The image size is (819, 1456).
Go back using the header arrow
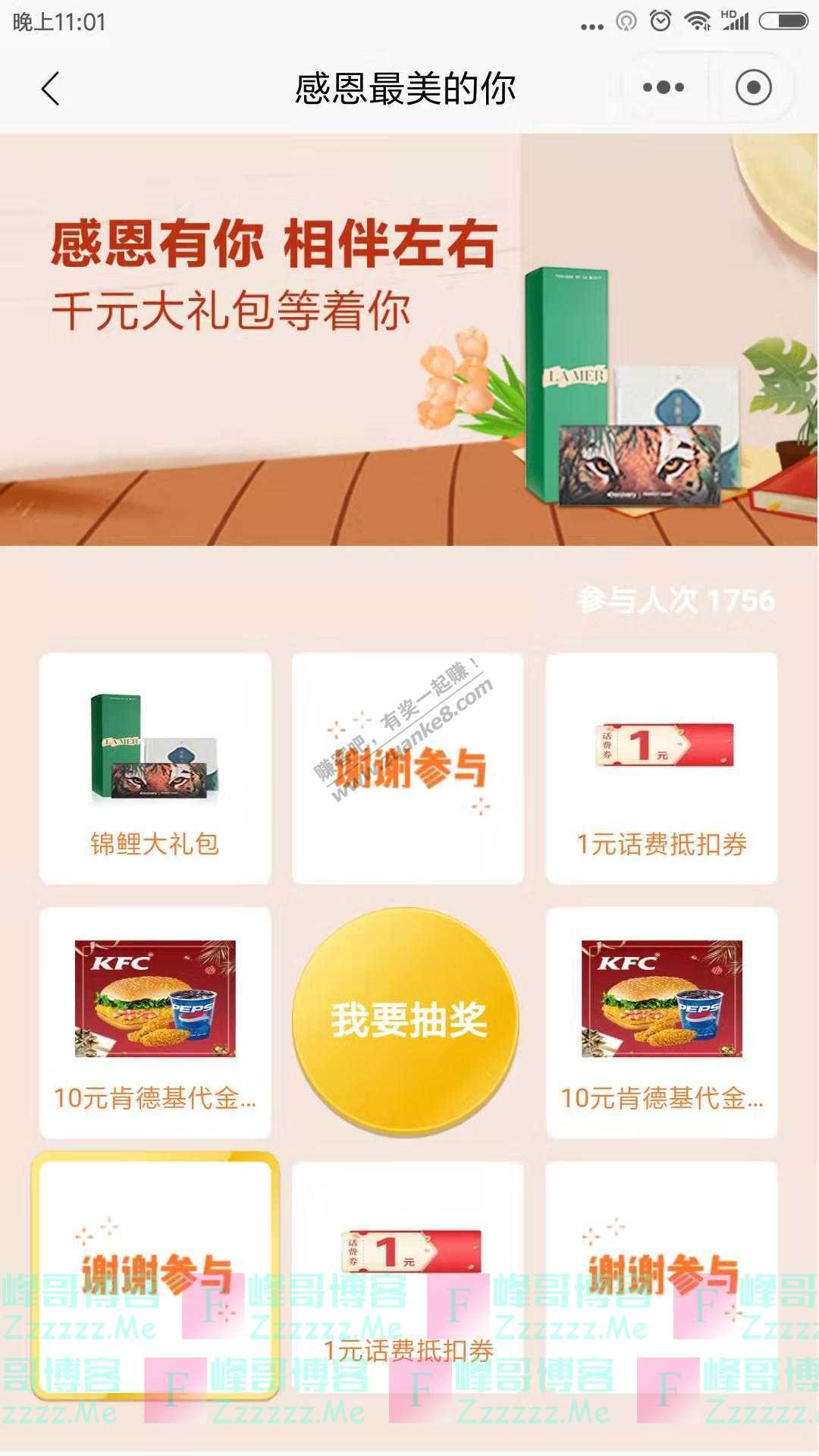[50, 89]
